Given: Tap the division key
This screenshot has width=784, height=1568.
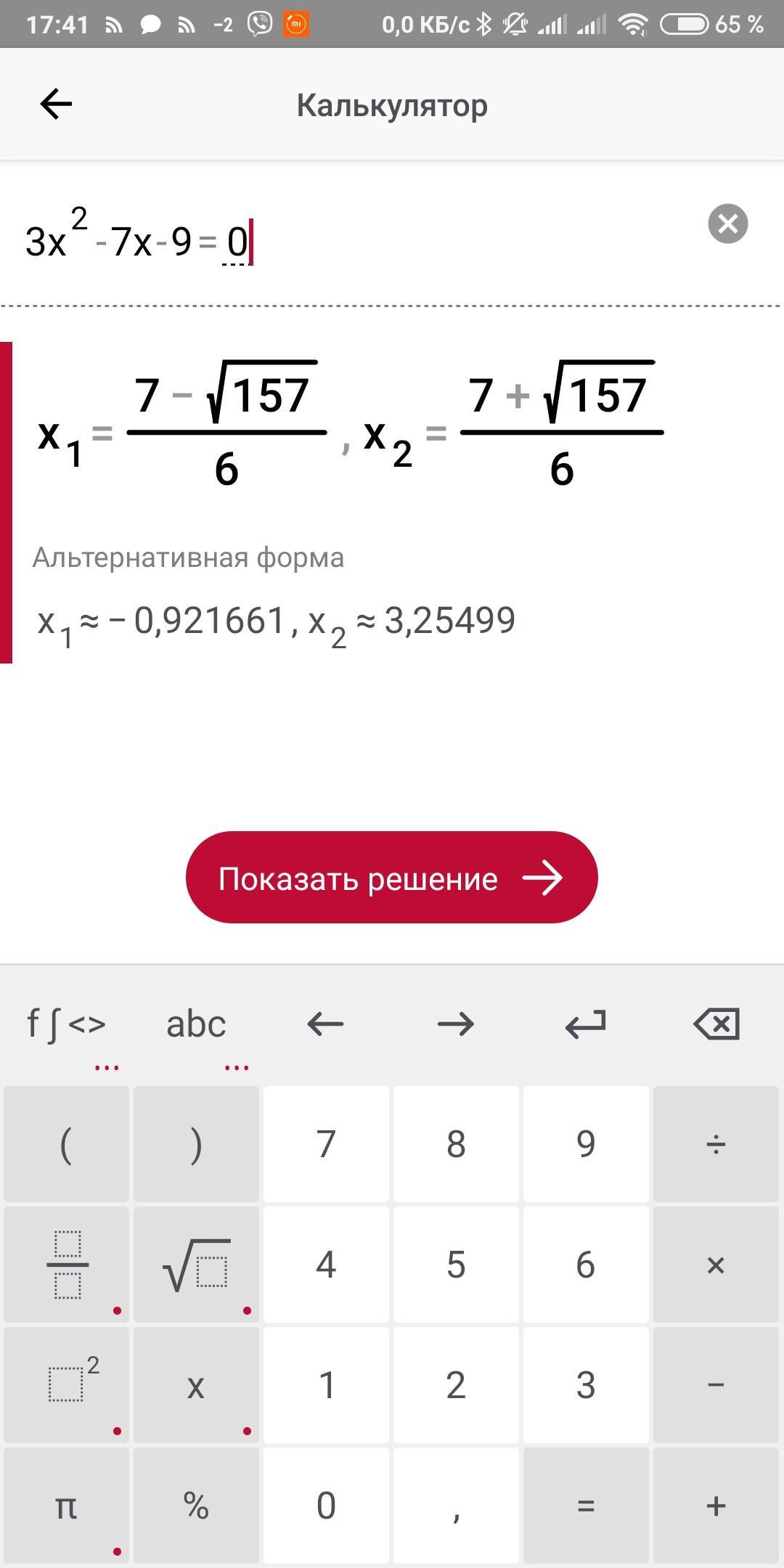Looking at the screenshot, I should 716,1143.
